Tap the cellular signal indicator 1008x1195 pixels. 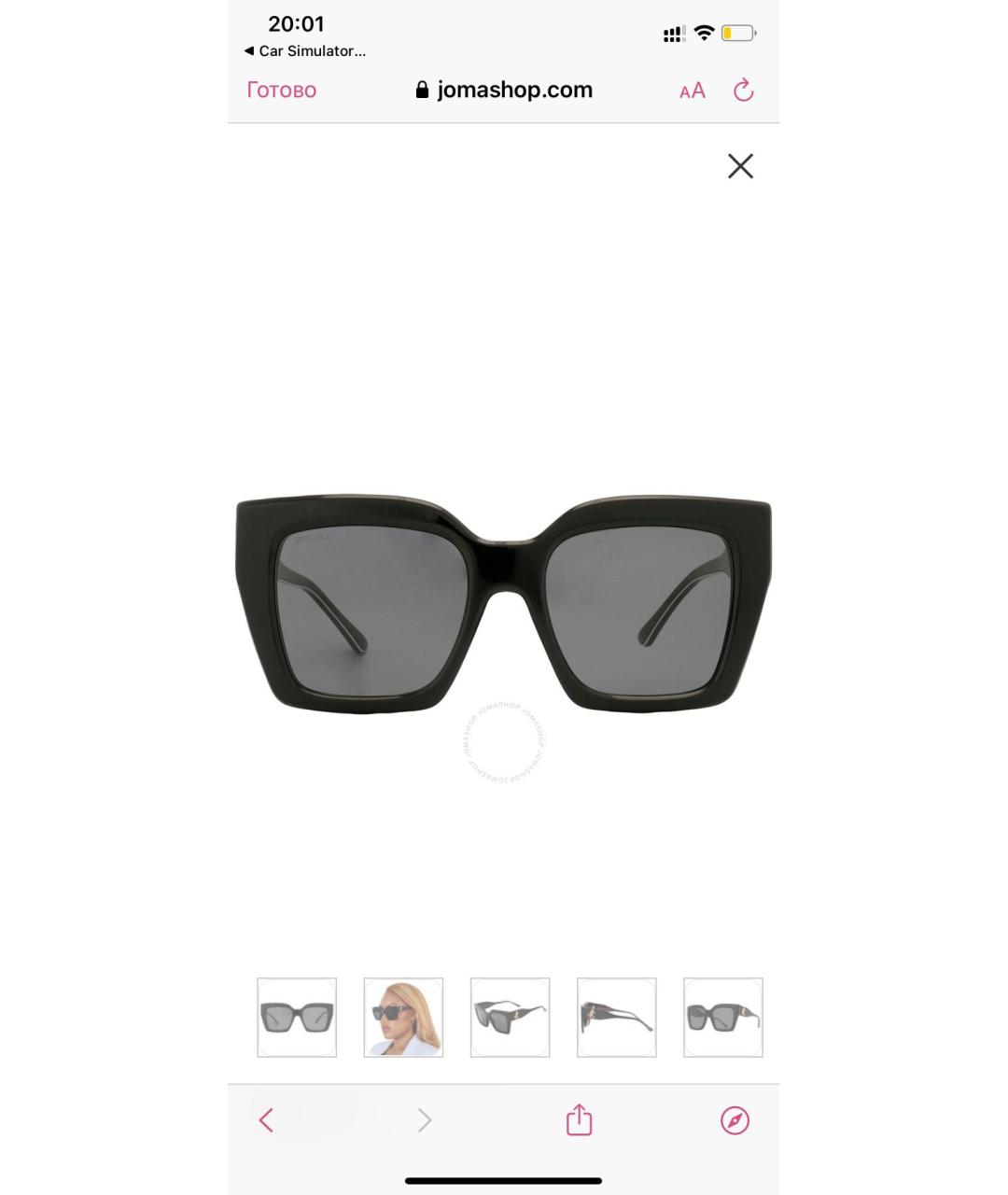tap(674, 32)
